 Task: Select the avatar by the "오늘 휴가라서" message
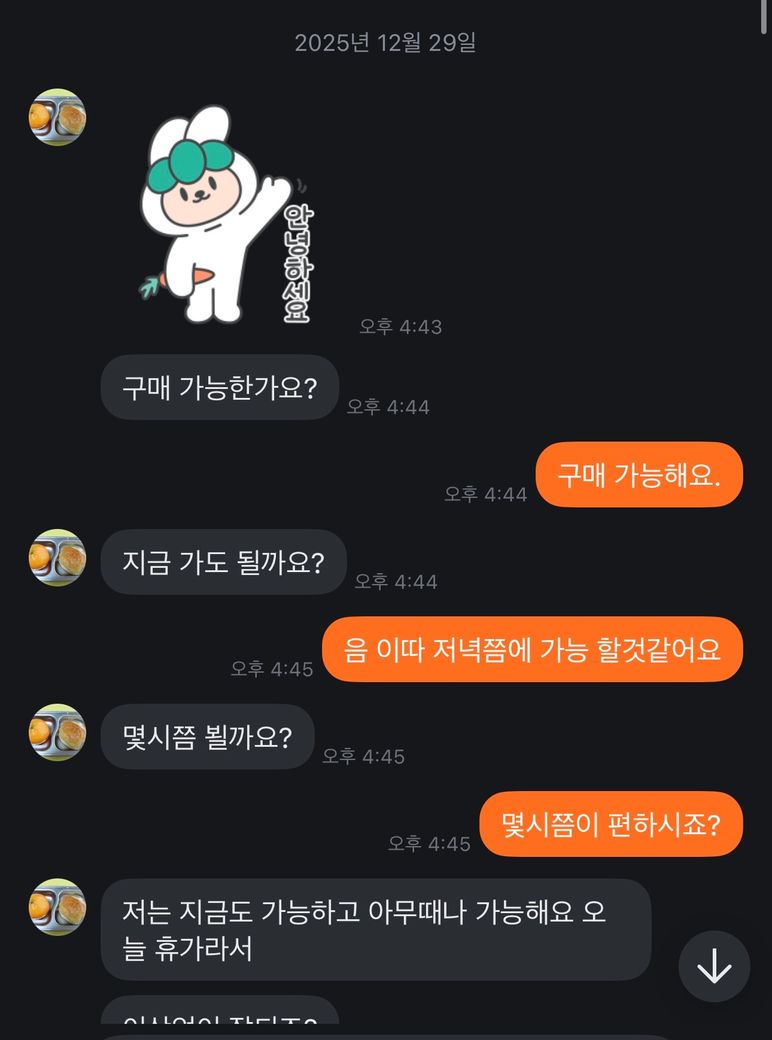(57, 907)
